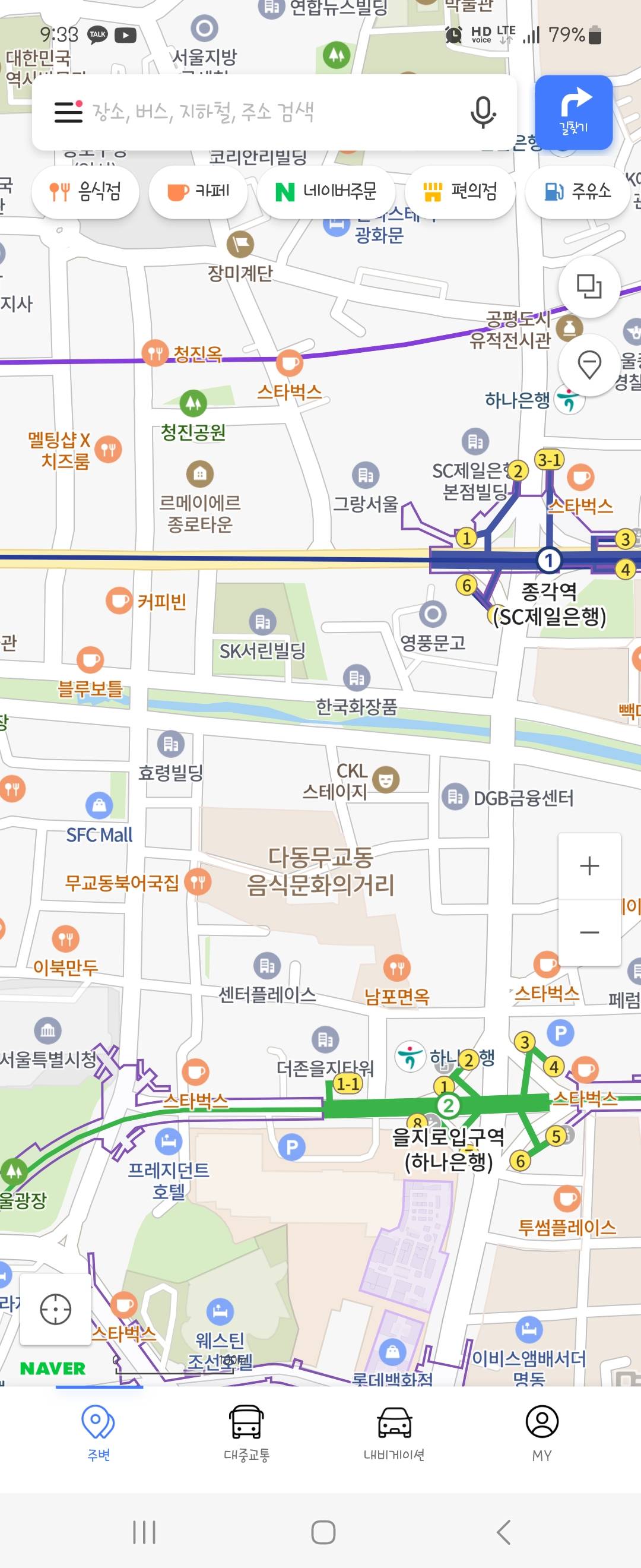
Task: Zoom out with the minus button
Action: pos(589,932)
